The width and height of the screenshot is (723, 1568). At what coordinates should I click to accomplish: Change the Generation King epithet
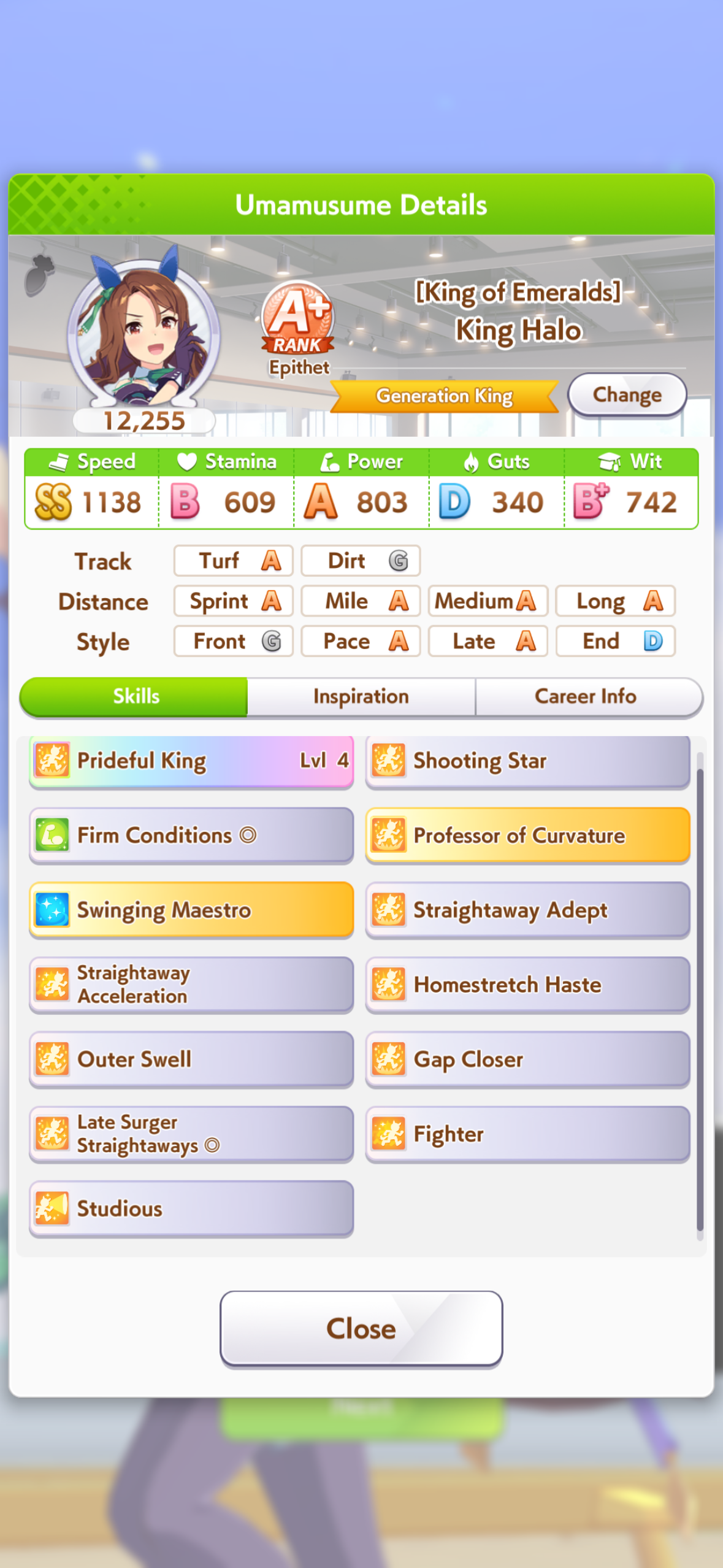point(626,395)
